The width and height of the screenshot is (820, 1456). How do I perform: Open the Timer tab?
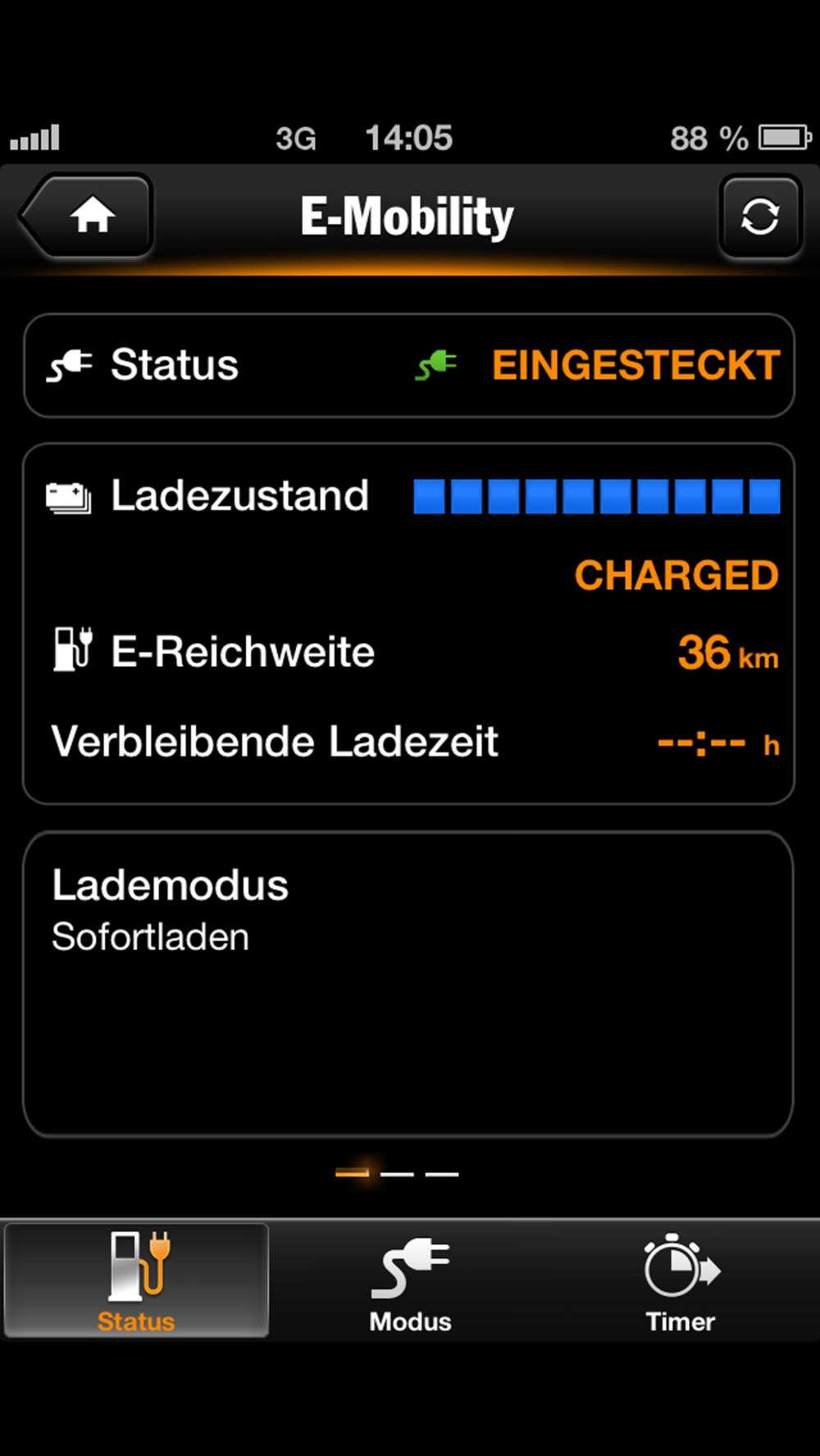pos(681,1281)
